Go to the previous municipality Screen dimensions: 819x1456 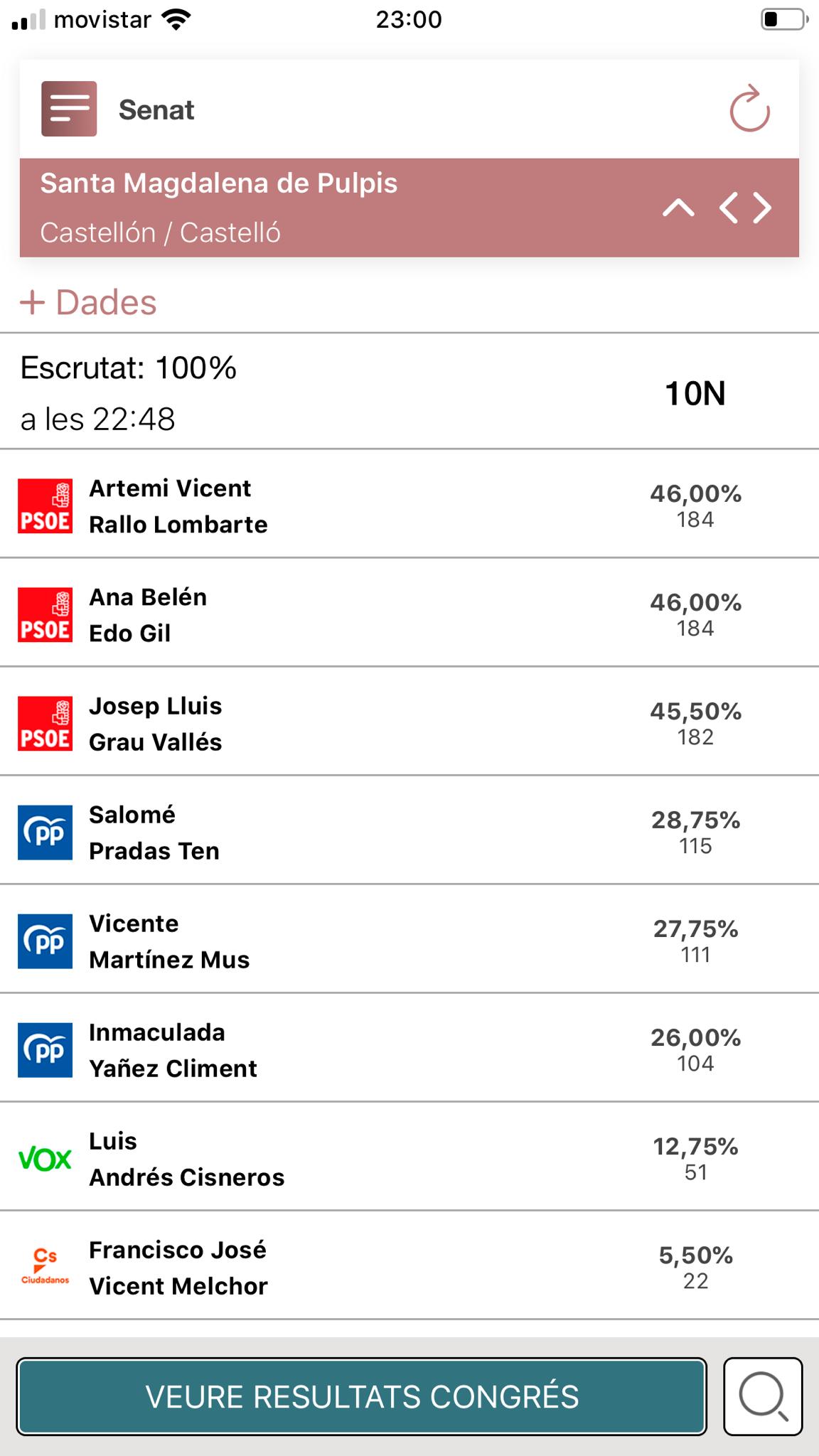click(728, 208)
